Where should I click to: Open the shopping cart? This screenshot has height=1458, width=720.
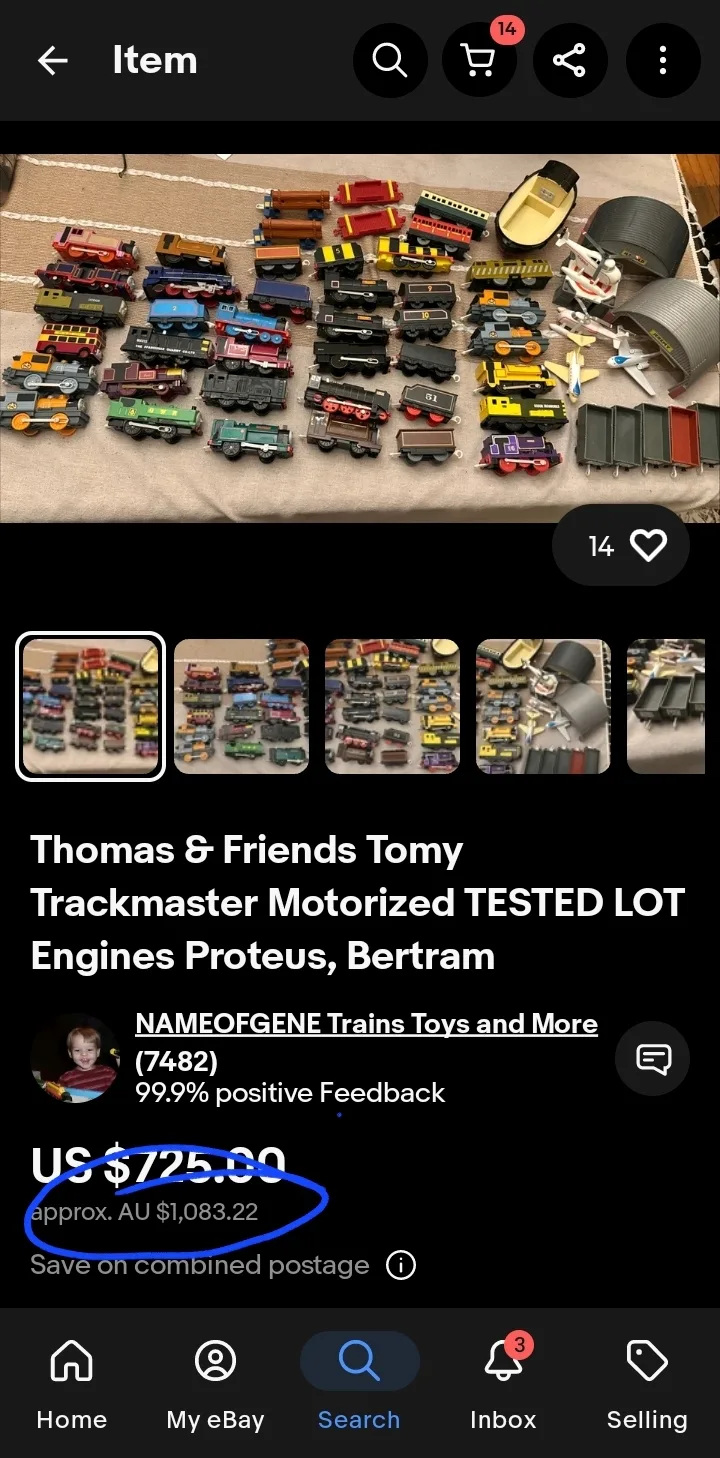(x=480, y=61)
